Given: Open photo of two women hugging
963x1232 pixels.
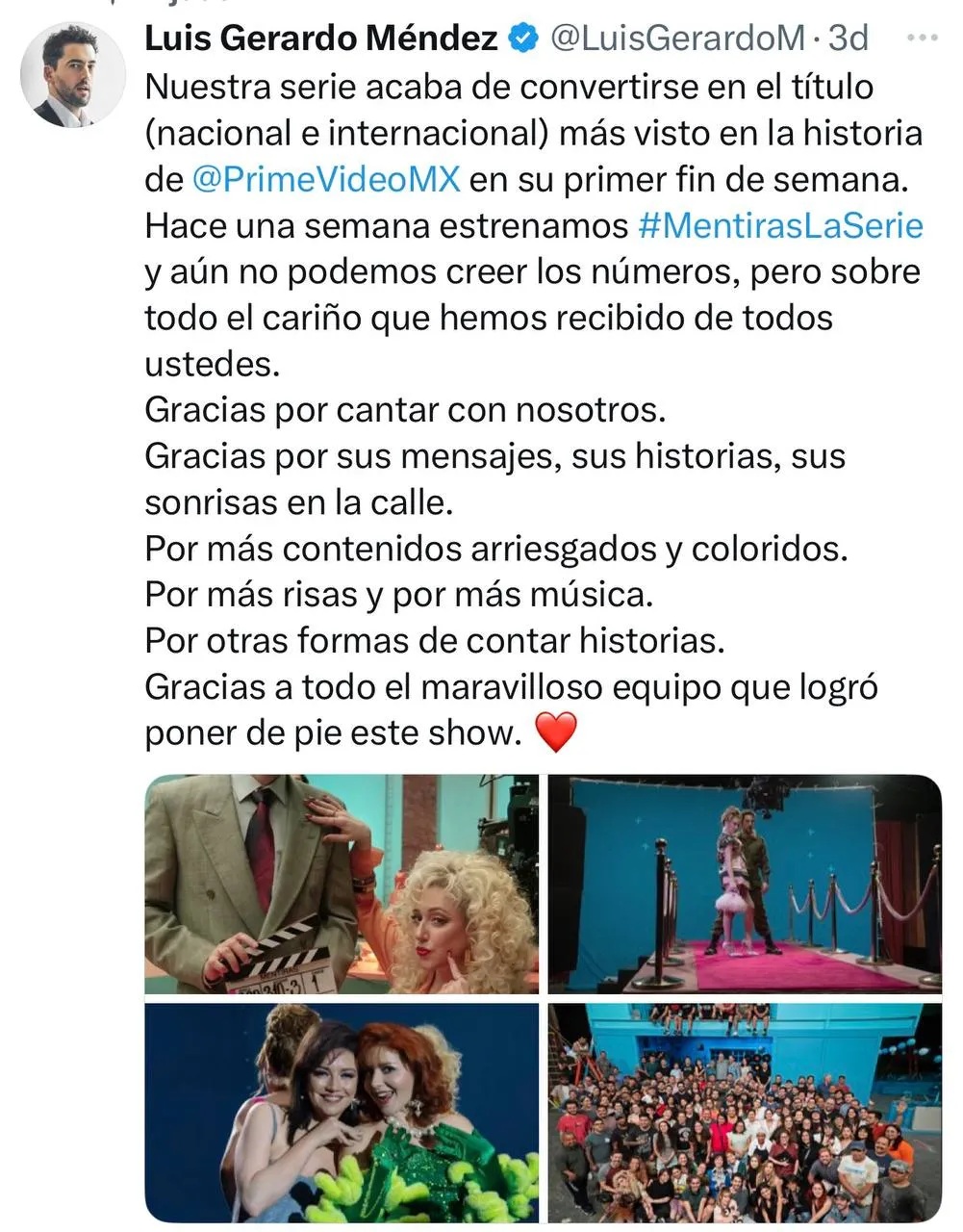Looking at the screenshot, I should tap(342, 1112).
